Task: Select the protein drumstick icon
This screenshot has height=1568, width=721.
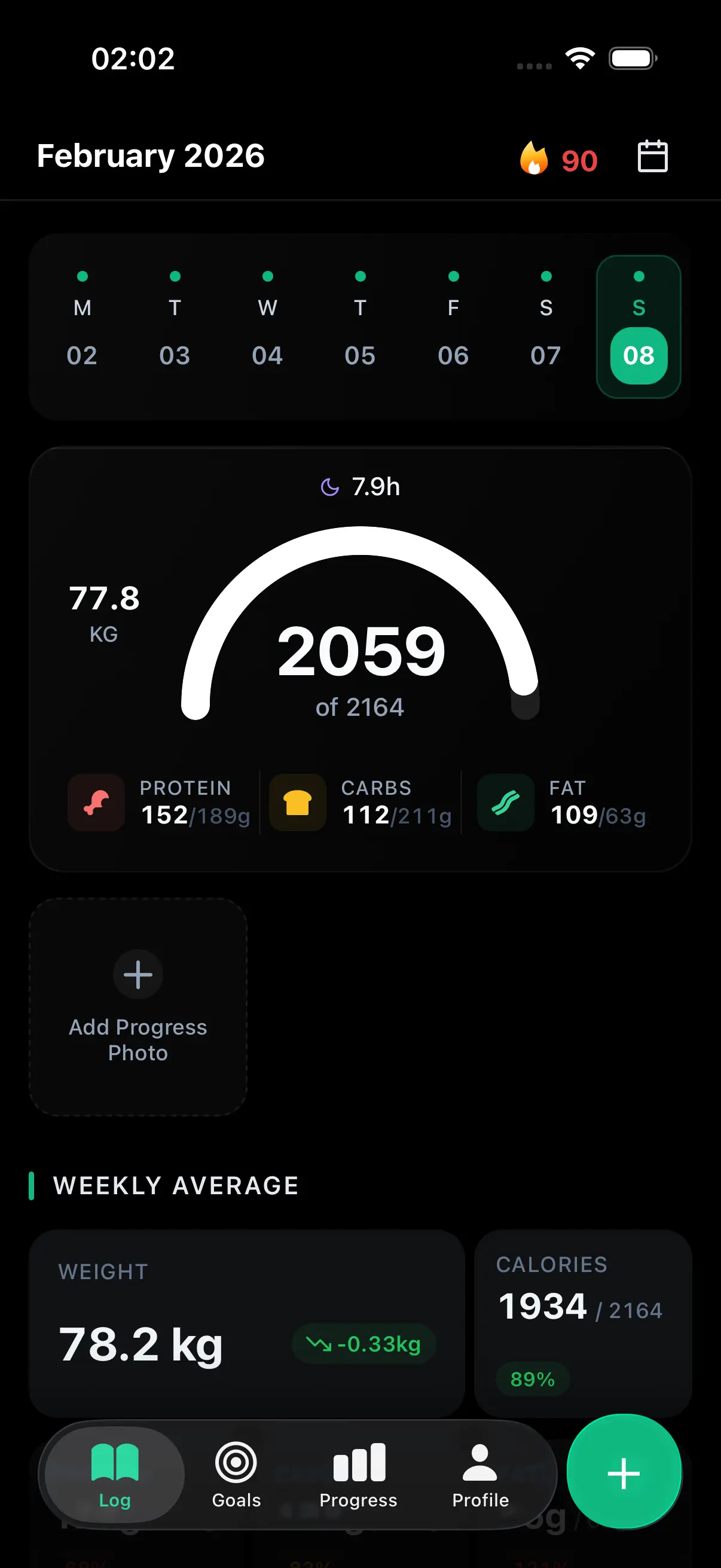Action: click(96, 803)
